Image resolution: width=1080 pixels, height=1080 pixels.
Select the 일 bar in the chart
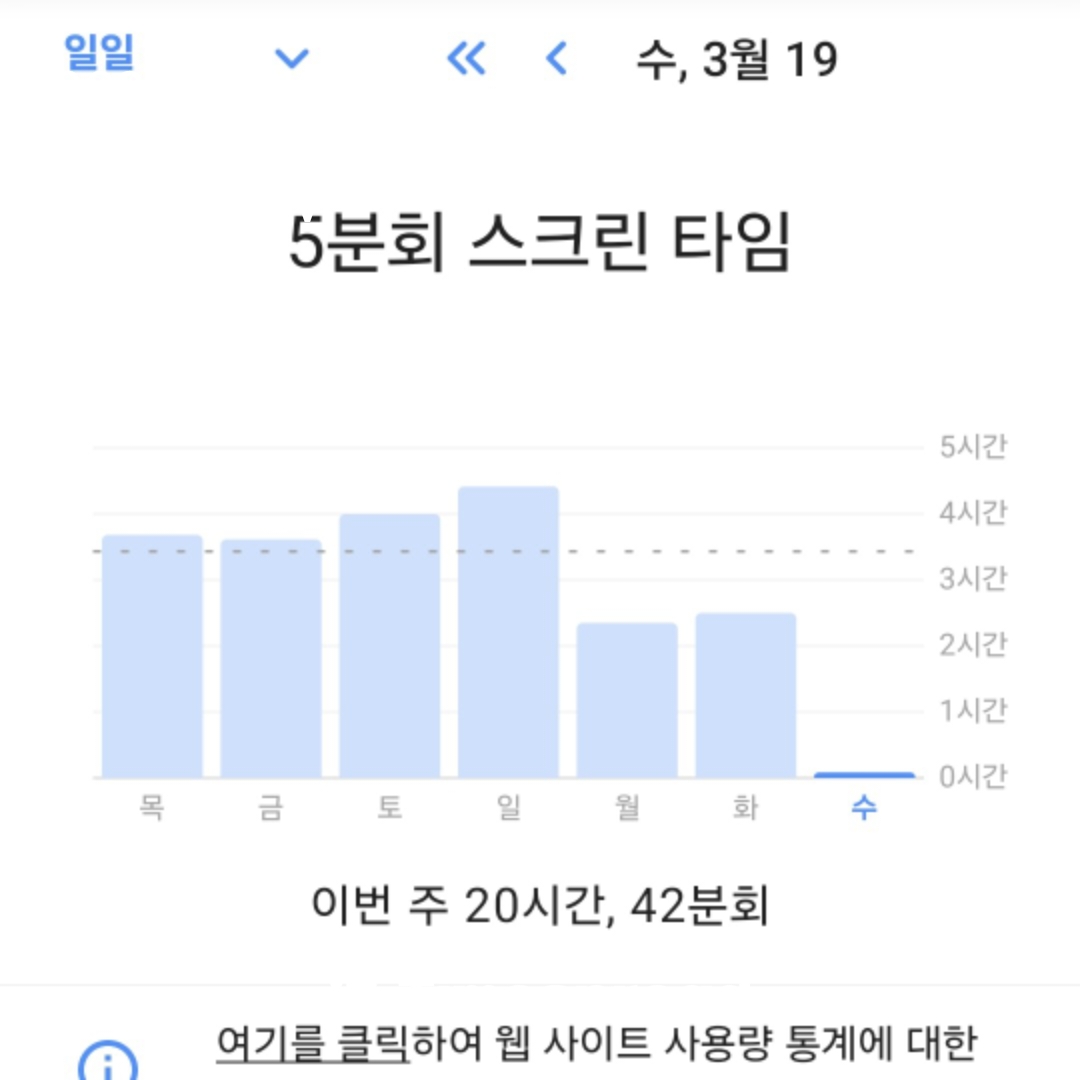pyautogui.click(x=508, y=632)
